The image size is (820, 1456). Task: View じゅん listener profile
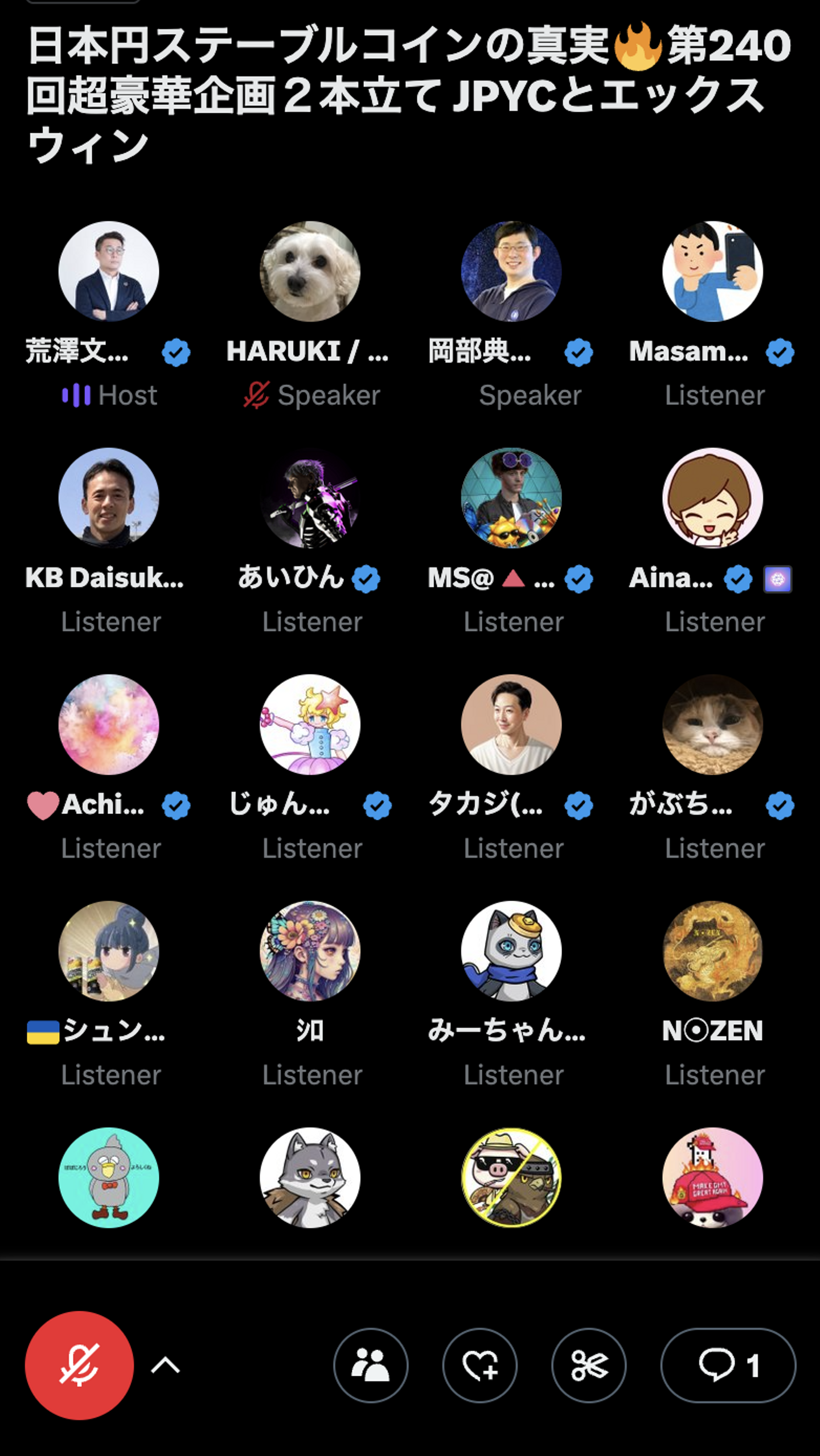coord(310,725)
